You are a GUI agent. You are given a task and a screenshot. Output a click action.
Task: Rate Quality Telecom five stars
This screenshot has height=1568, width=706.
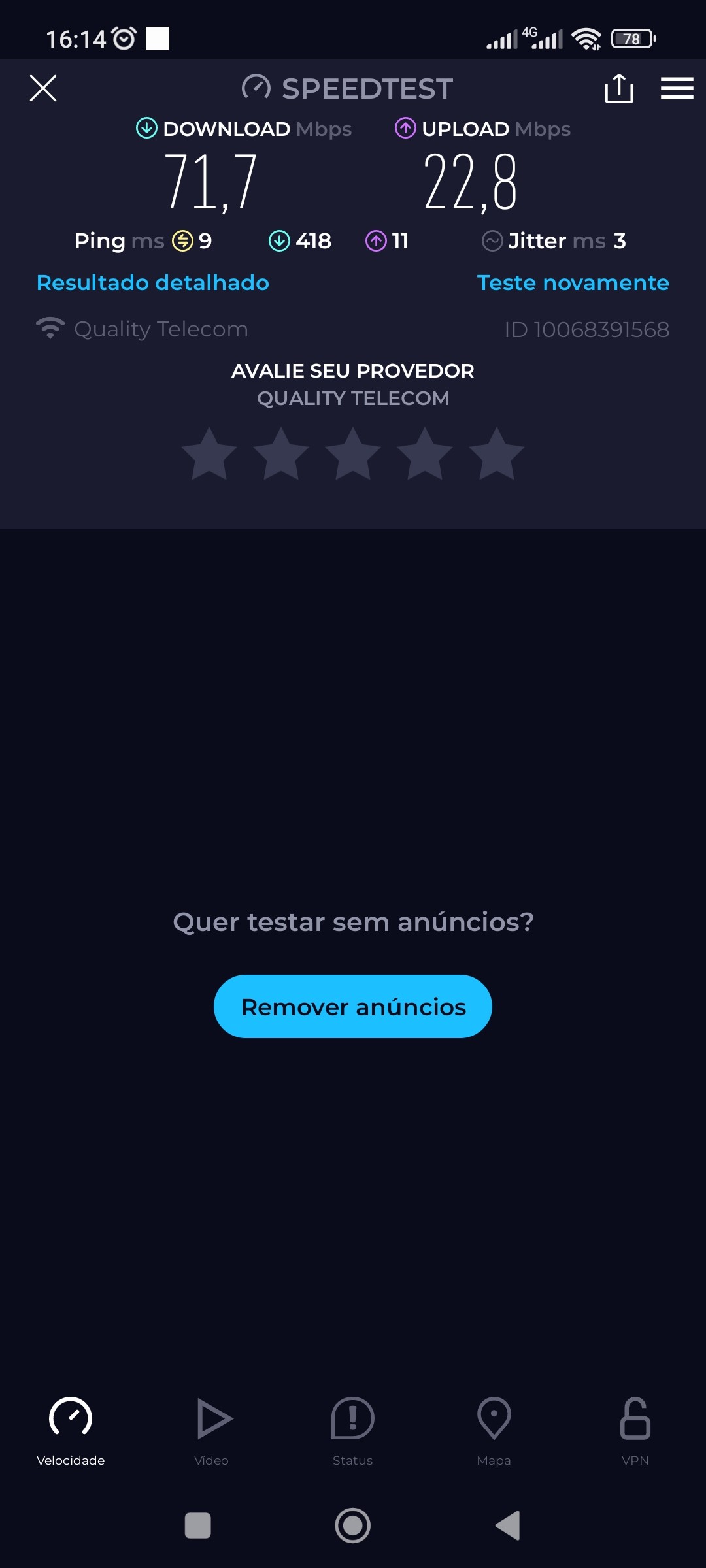coord(497,455)
